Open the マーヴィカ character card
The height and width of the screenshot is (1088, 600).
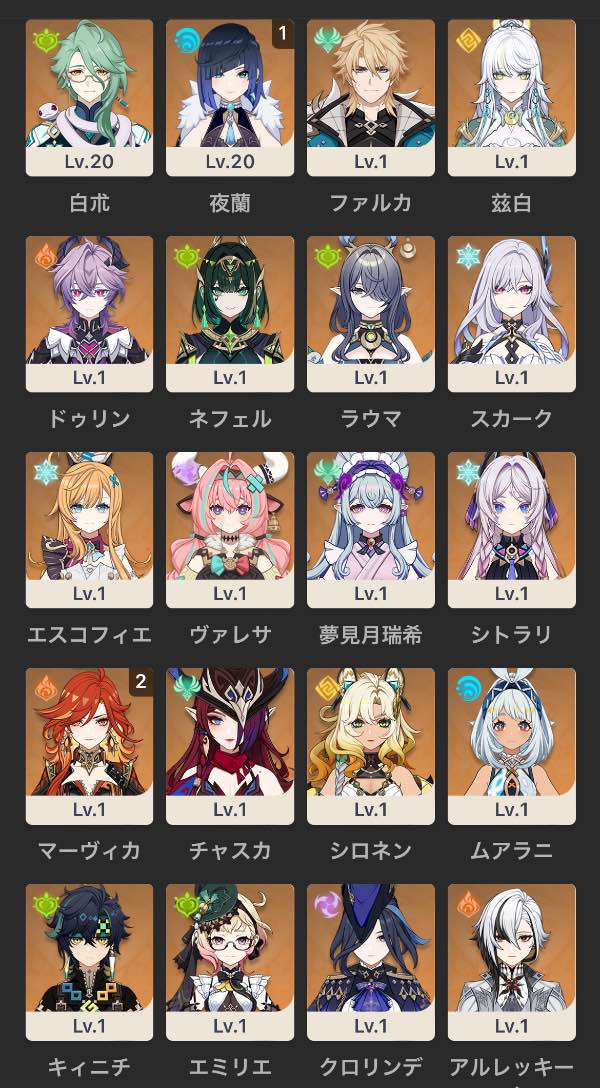89,745
